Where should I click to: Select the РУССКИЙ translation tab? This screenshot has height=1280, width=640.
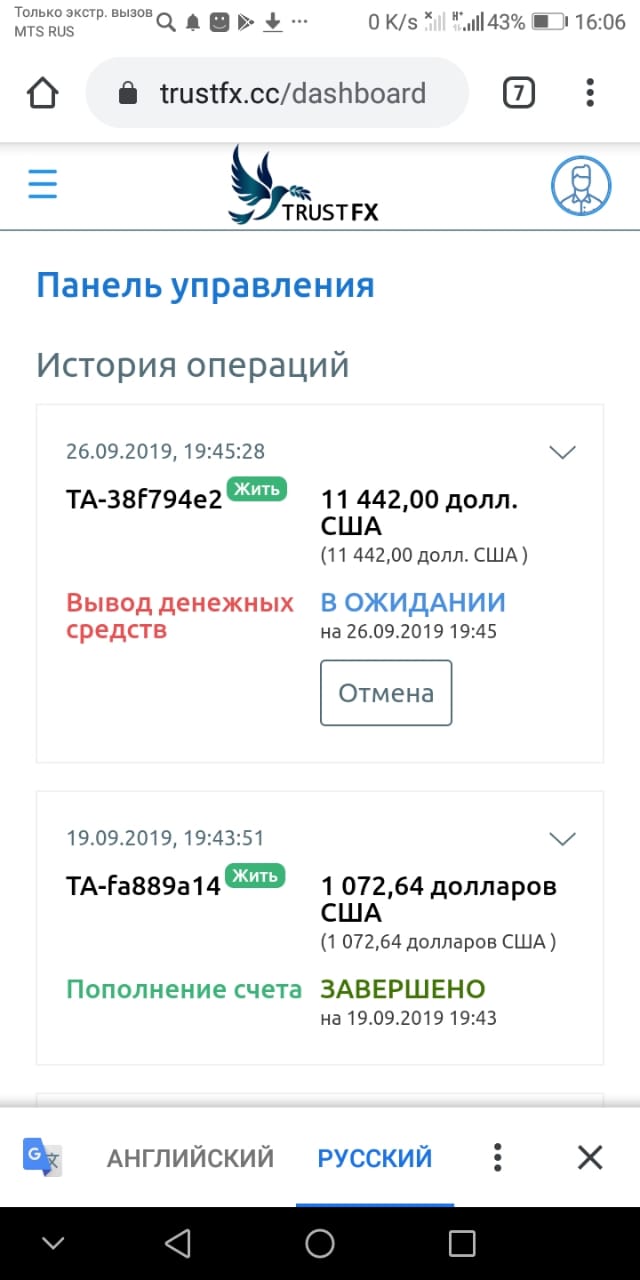[375, 1158]
